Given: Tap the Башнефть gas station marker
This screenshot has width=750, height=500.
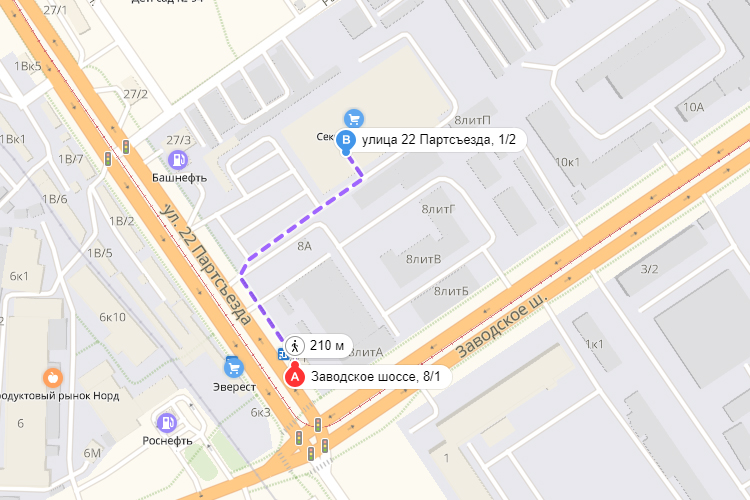Looking at the screenshot, I should point(178,158).
